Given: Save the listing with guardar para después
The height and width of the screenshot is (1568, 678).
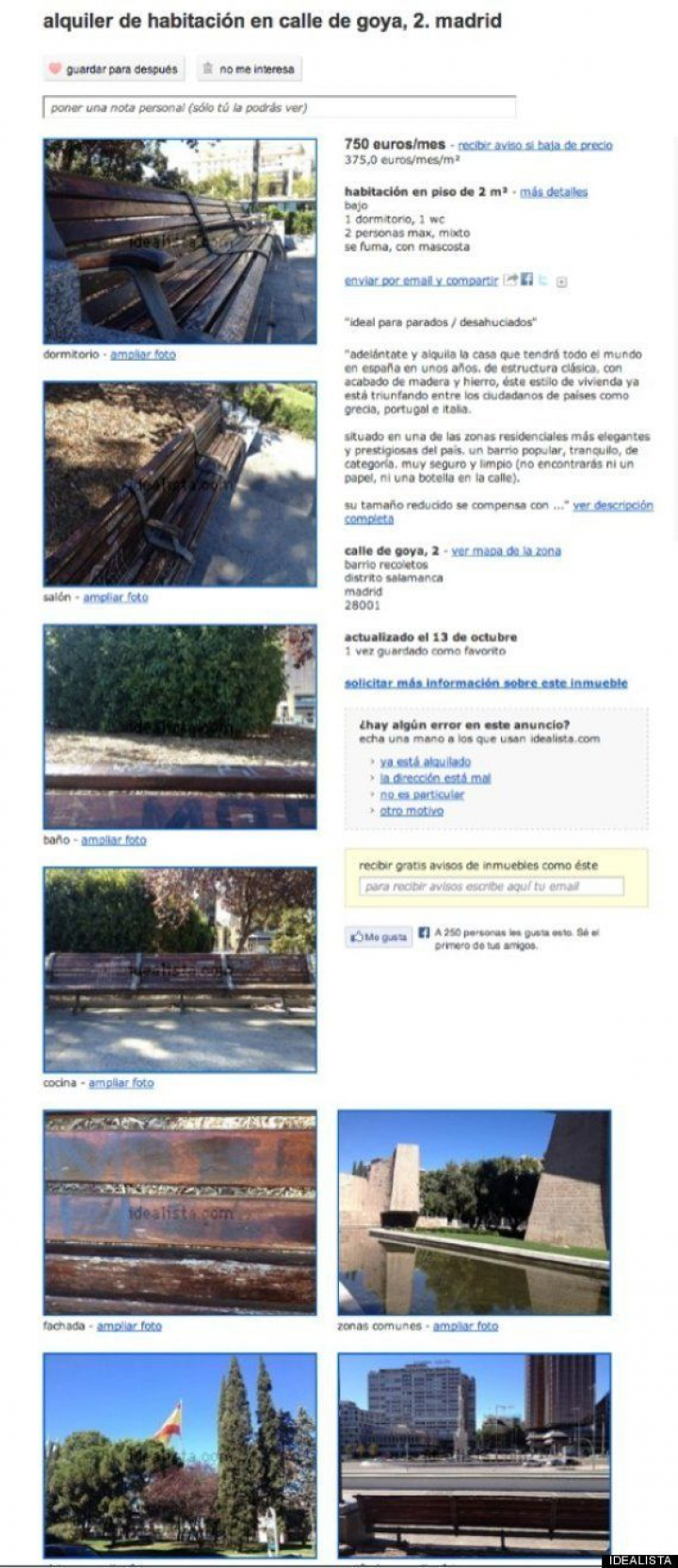Looking at the screenshot, I should point(113,69).
